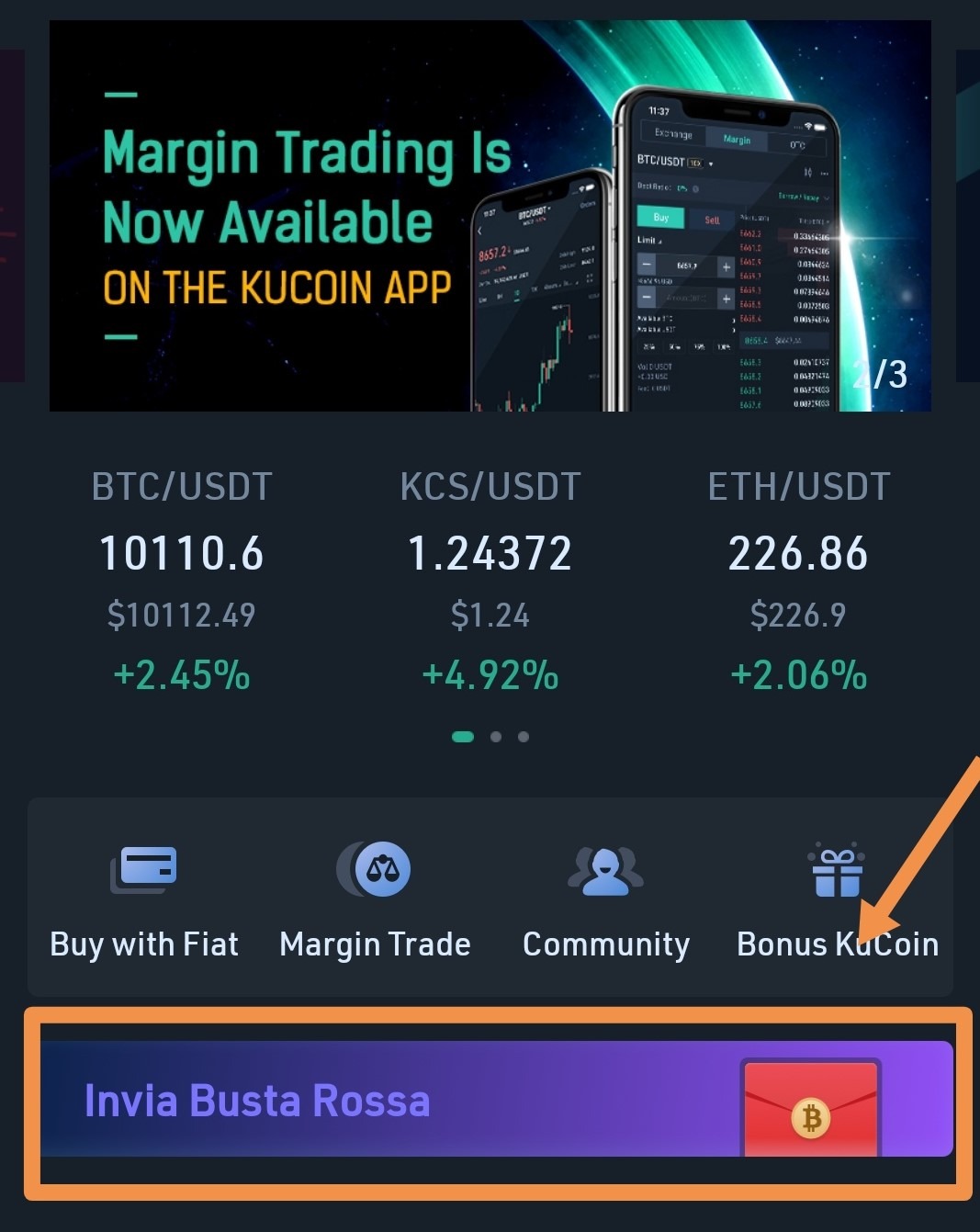Viewport: 980px width, 1232px height.
Task: Select the second ticker page dot
Action: [x=496, y=737]
